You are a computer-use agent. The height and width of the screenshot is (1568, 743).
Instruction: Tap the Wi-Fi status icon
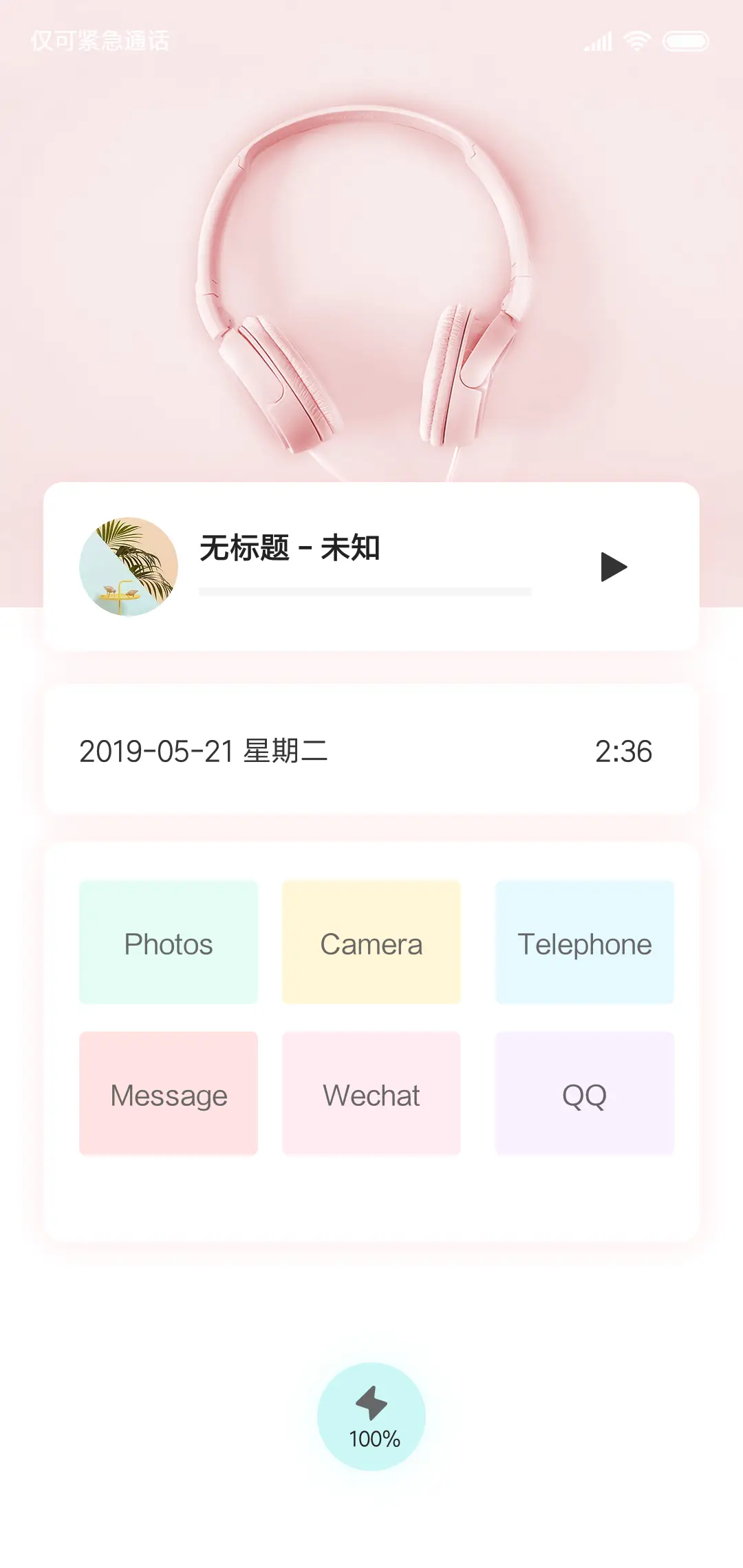pyautogui.click(x=636, y=41)
